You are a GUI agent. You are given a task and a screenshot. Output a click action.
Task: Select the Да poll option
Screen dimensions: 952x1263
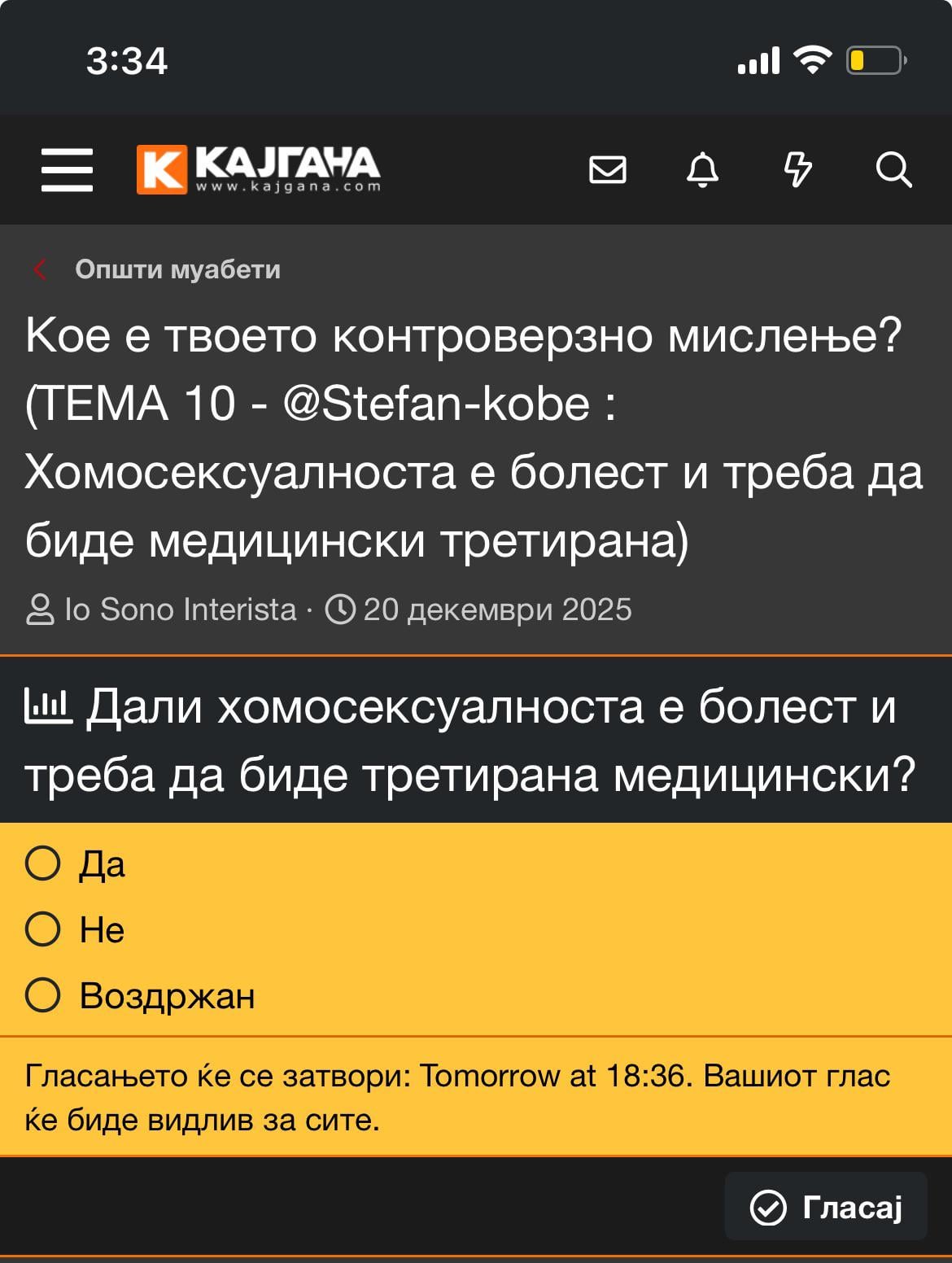[44, 863]
